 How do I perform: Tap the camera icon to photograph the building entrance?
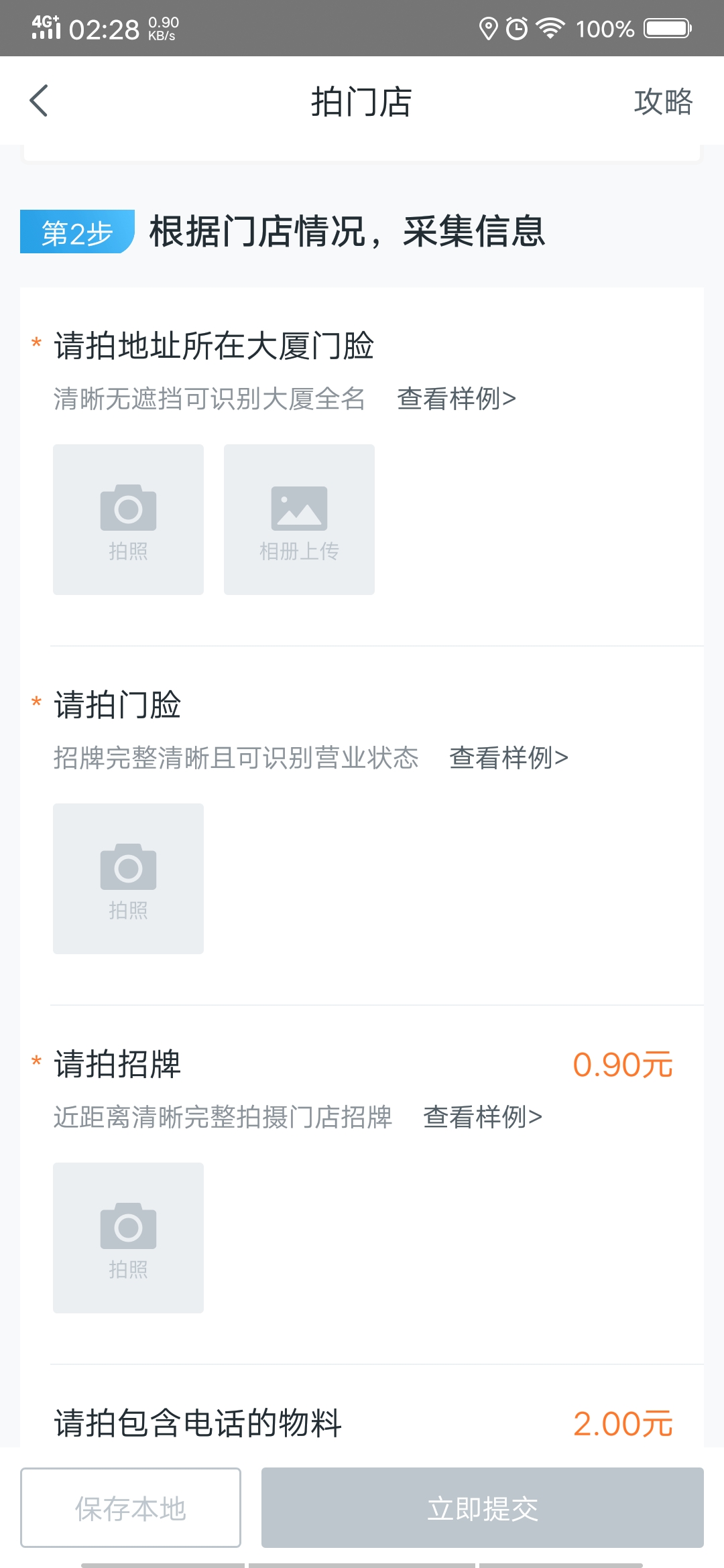128,519
